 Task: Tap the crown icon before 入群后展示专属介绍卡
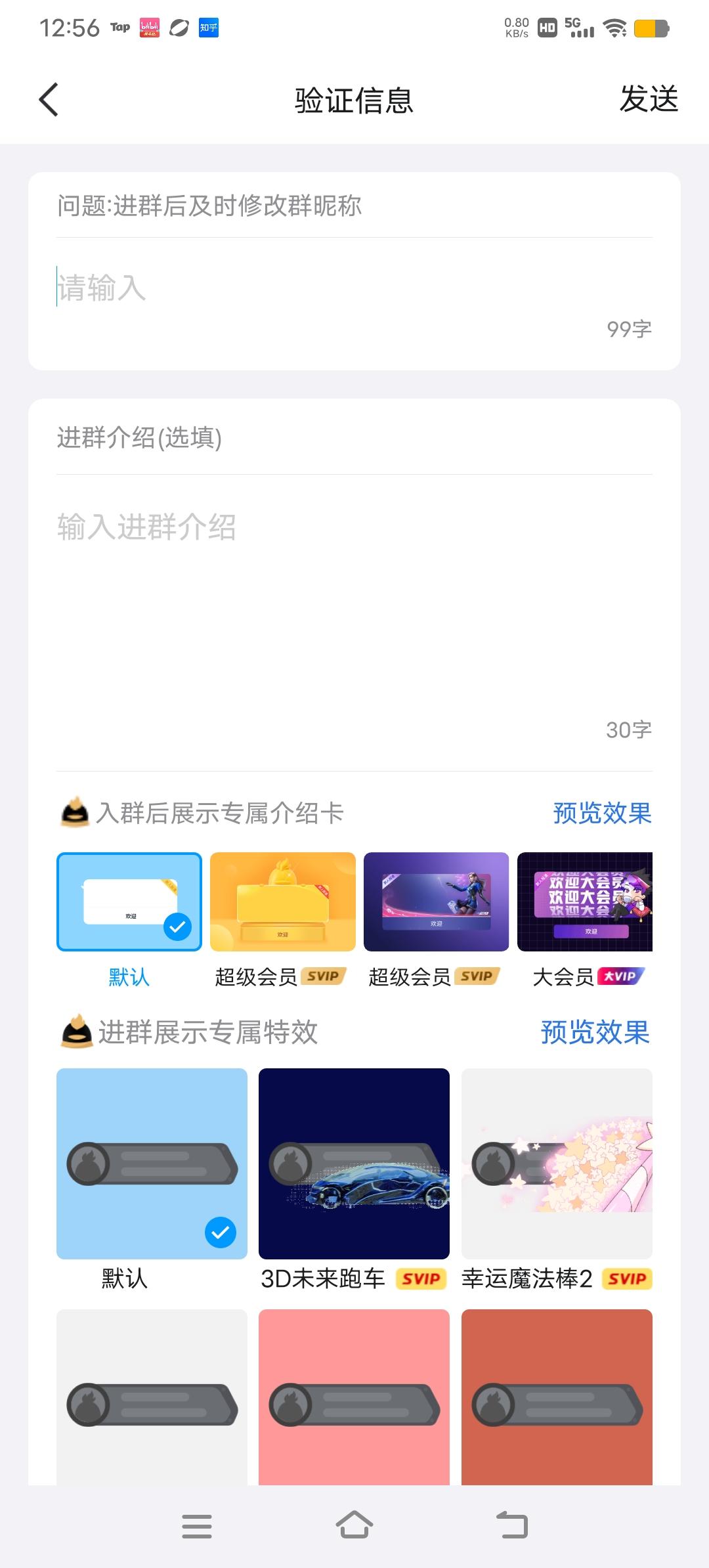tap(74, 814)
